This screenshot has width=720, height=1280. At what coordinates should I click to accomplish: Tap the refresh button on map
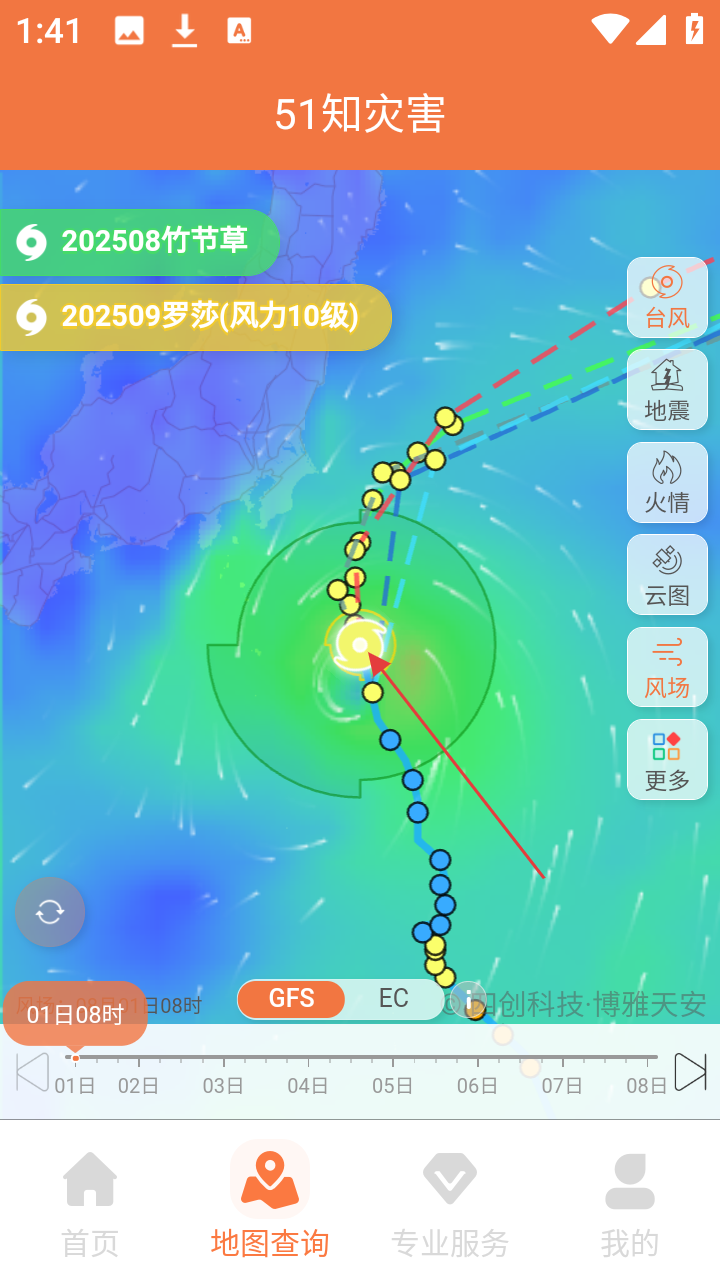pyautogui.click(x=50, y=912)
